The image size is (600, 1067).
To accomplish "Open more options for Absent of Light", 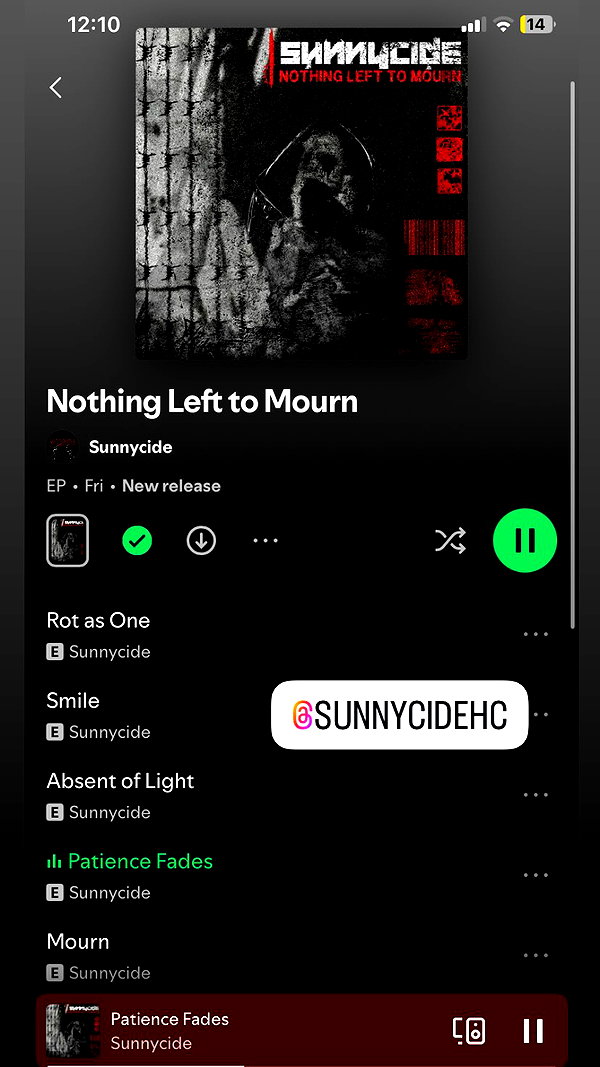I will pyautogui.click(x=536, y=795).
